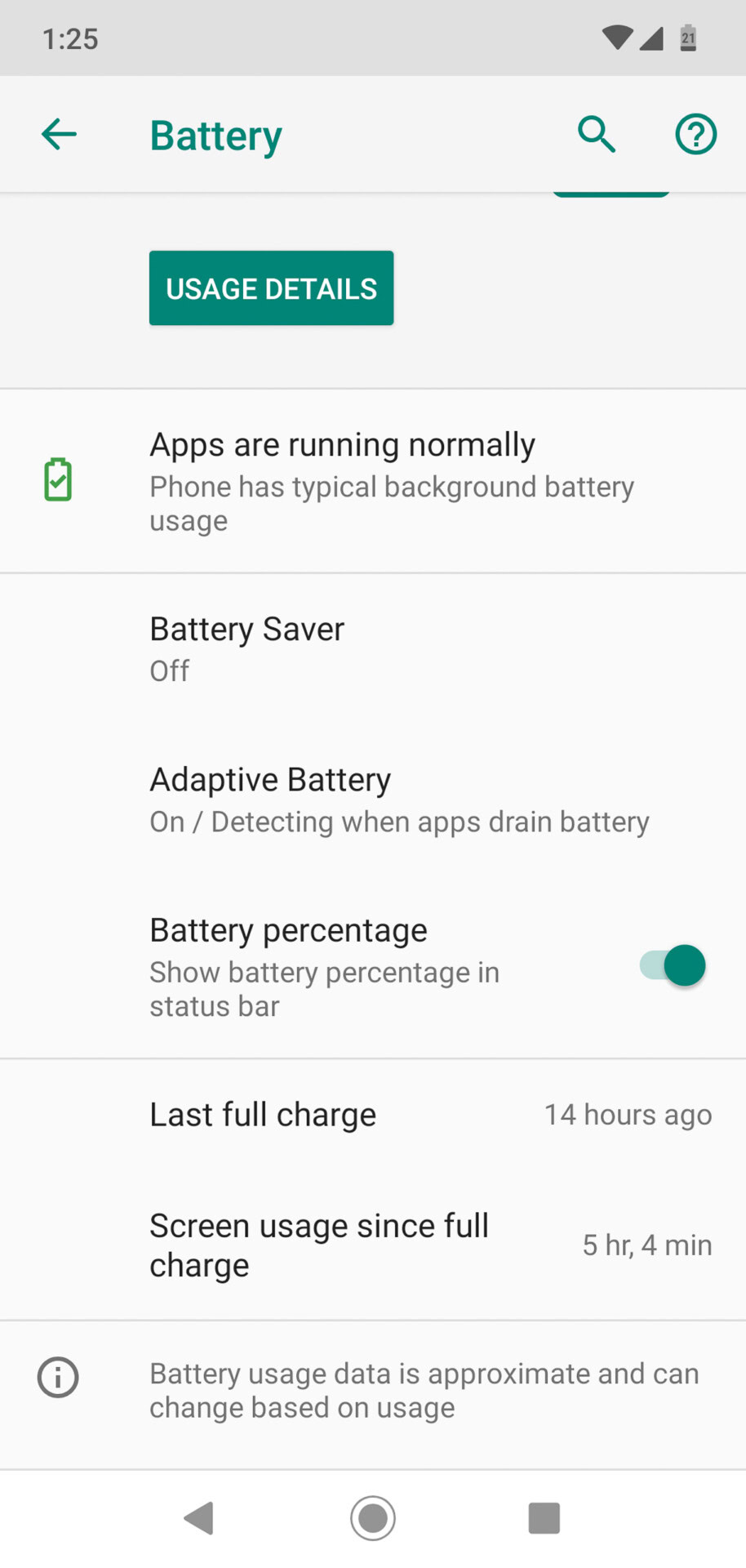Search settings with the magnifier icon
This screenshot has width=746, height=1568.
597,135
